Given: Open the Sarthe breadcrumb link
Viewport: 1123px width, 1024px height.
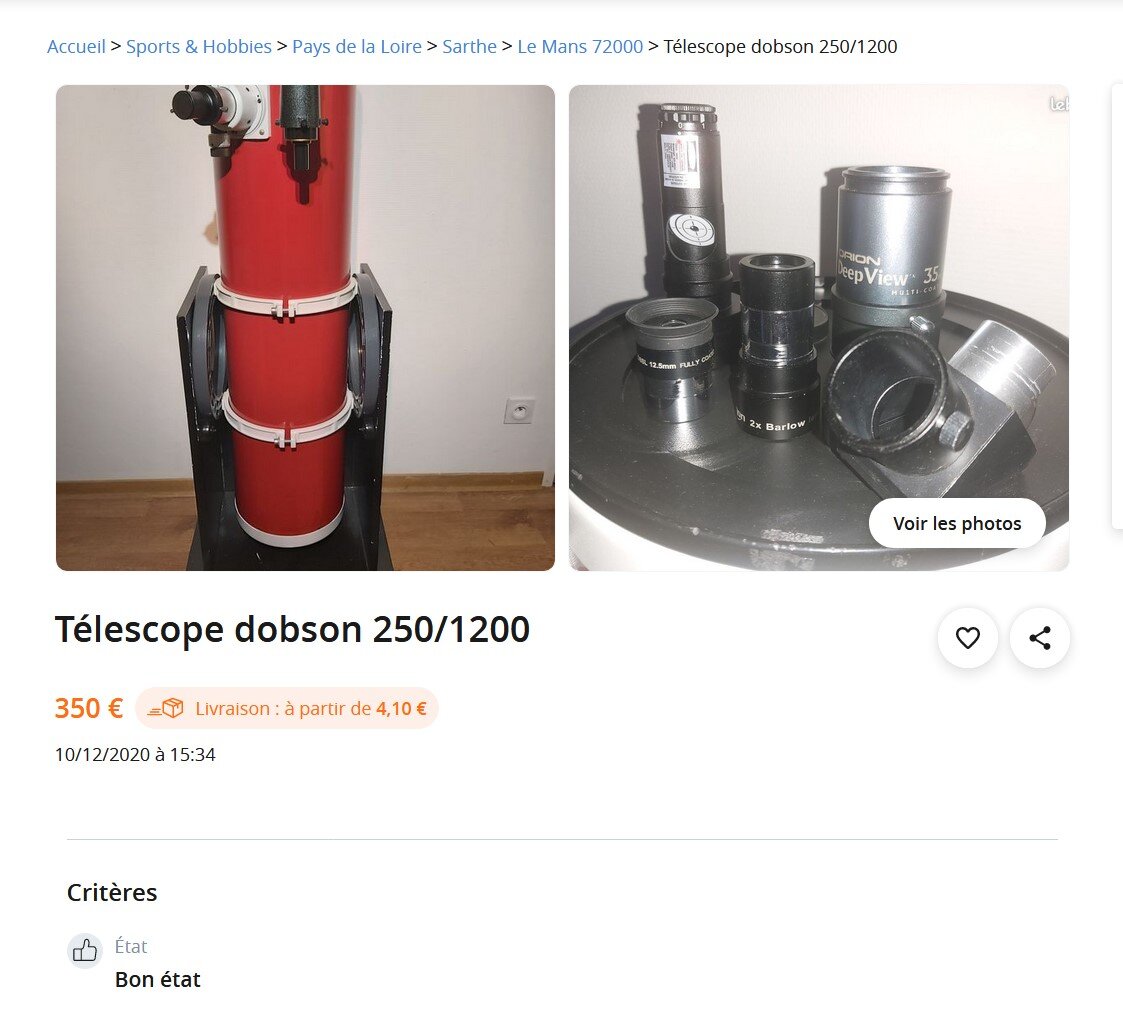Looking at the screenshot, I should tap(469, 47).
